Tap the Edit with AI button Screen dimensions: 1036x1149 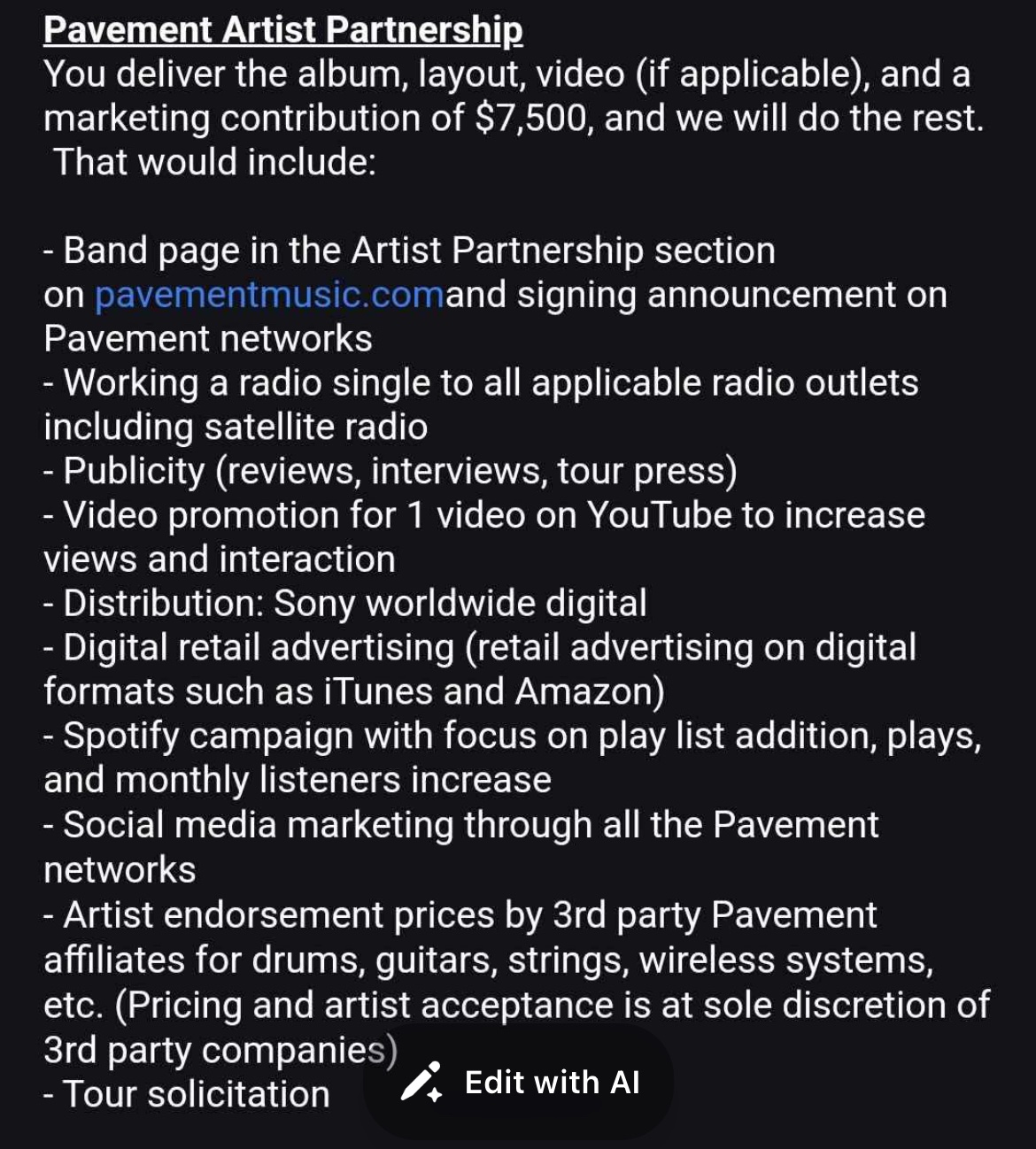point(520,1083)
